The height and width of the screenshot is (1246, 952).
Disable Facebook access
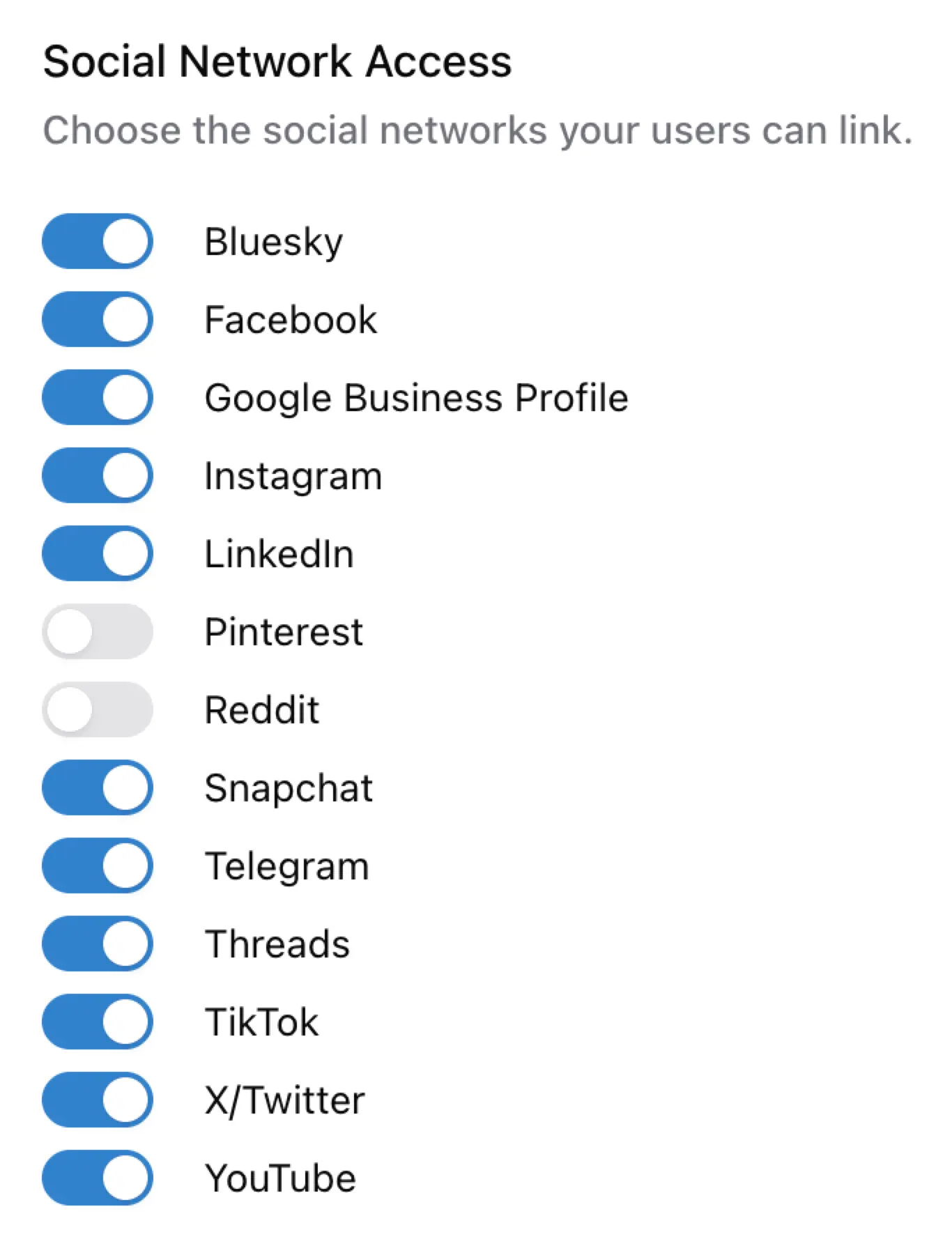pos(97,319)
